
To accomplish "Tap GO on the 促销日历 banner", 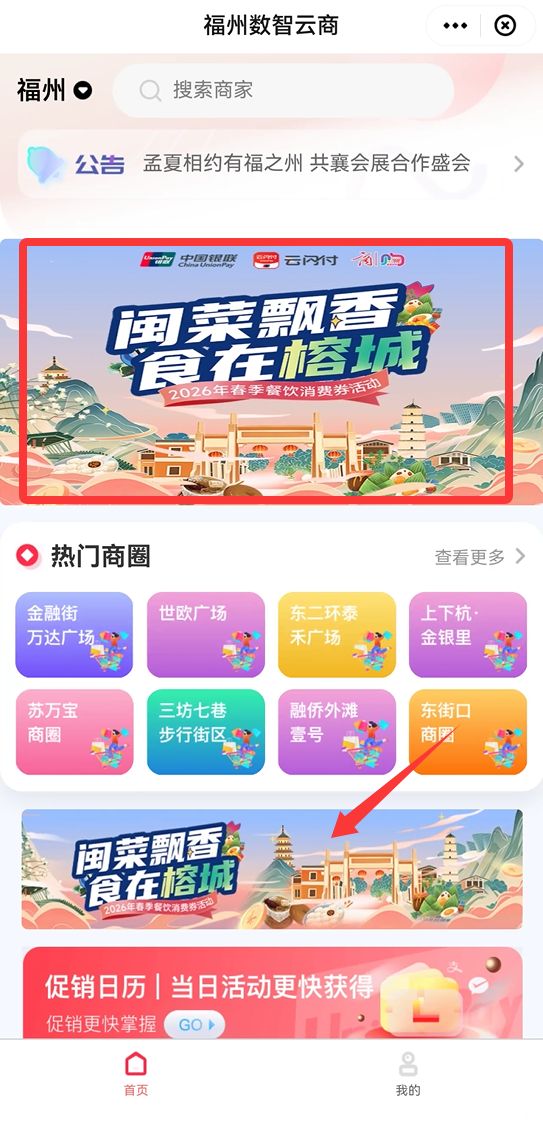I will coord(195,1024).
